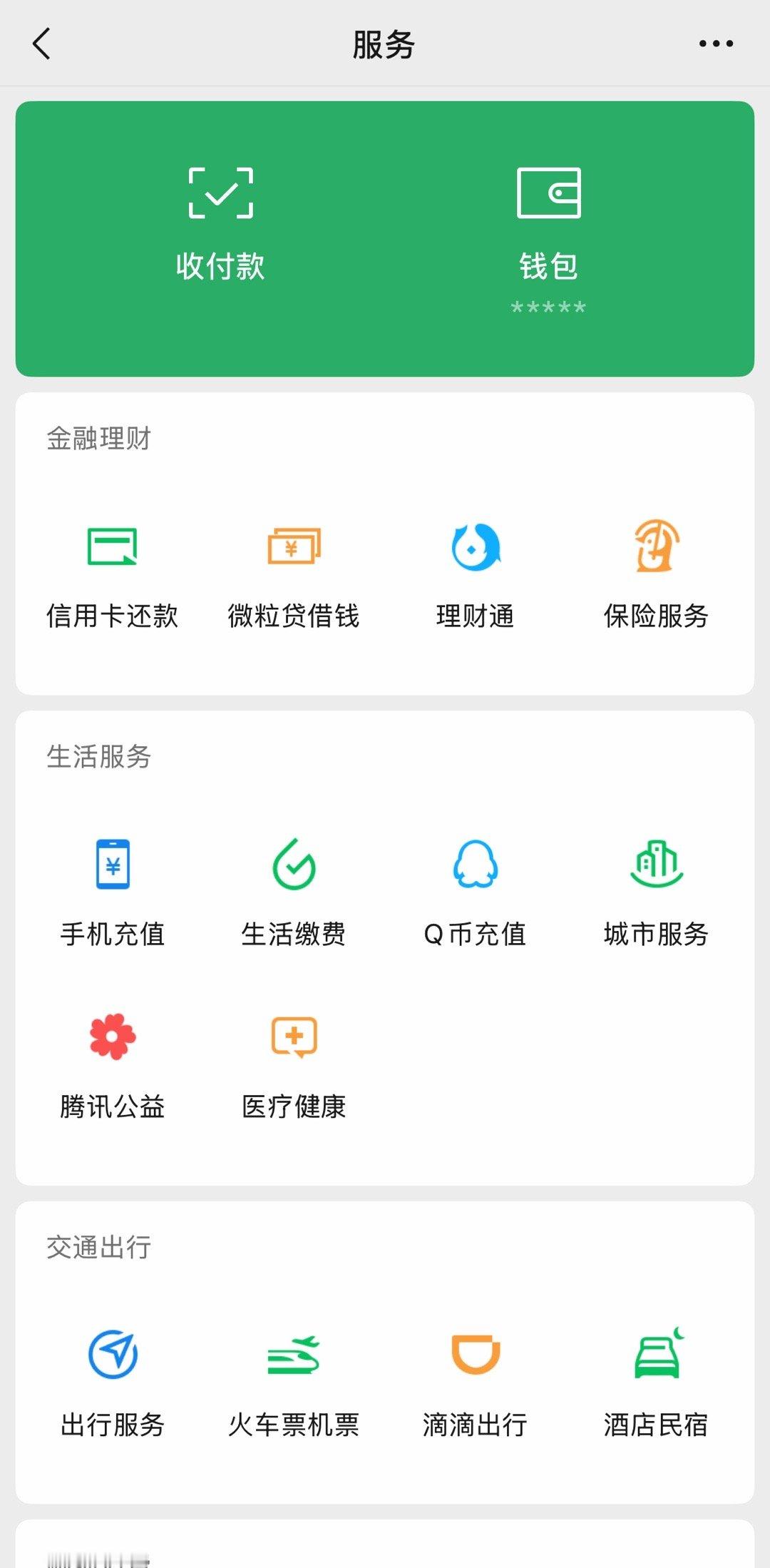770x1568 pixels.
Task: Open the three-dot overflow menu
Action: coord(716,44)
